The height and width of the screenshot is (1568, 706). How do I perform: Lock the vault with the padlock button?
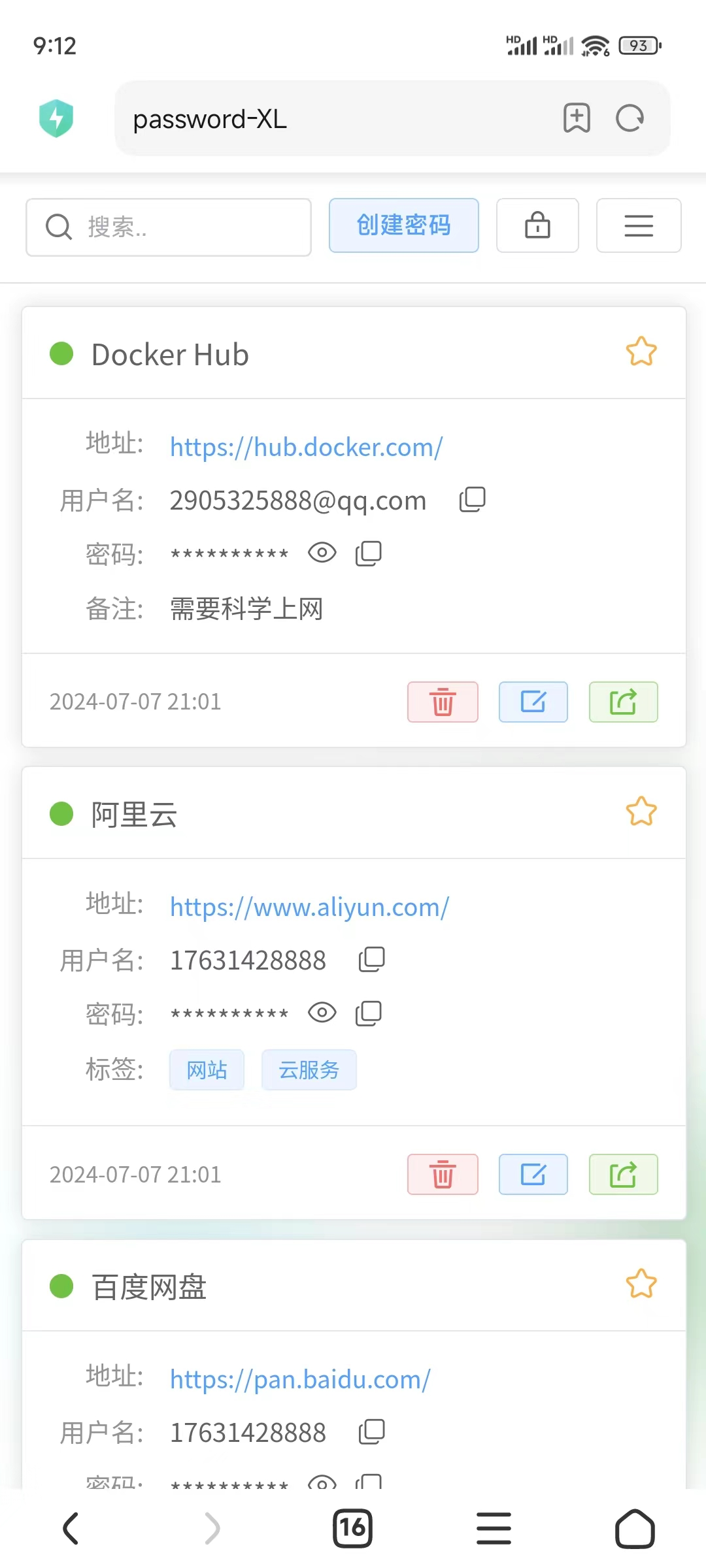(x=537, y=225)
